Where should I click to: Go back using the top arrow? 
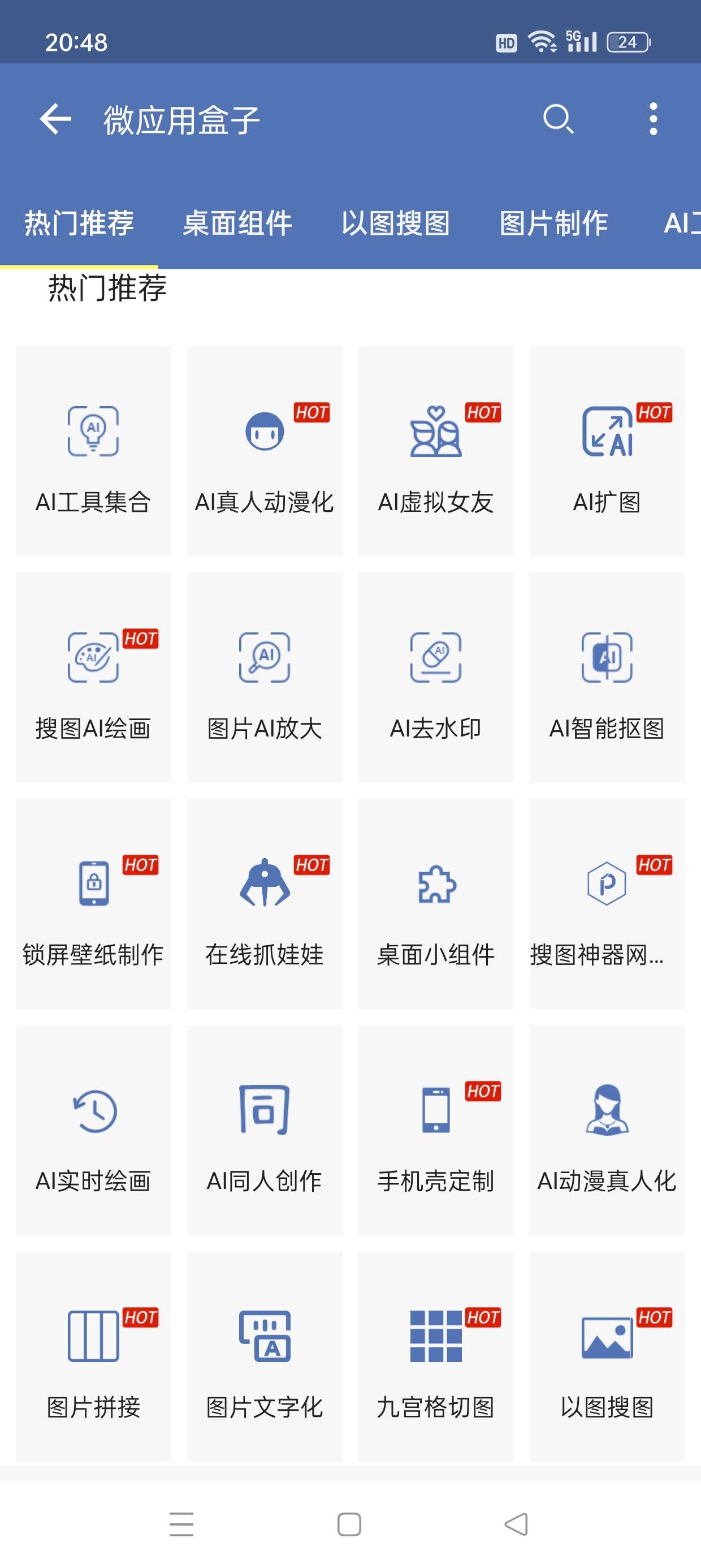[55, 119]
